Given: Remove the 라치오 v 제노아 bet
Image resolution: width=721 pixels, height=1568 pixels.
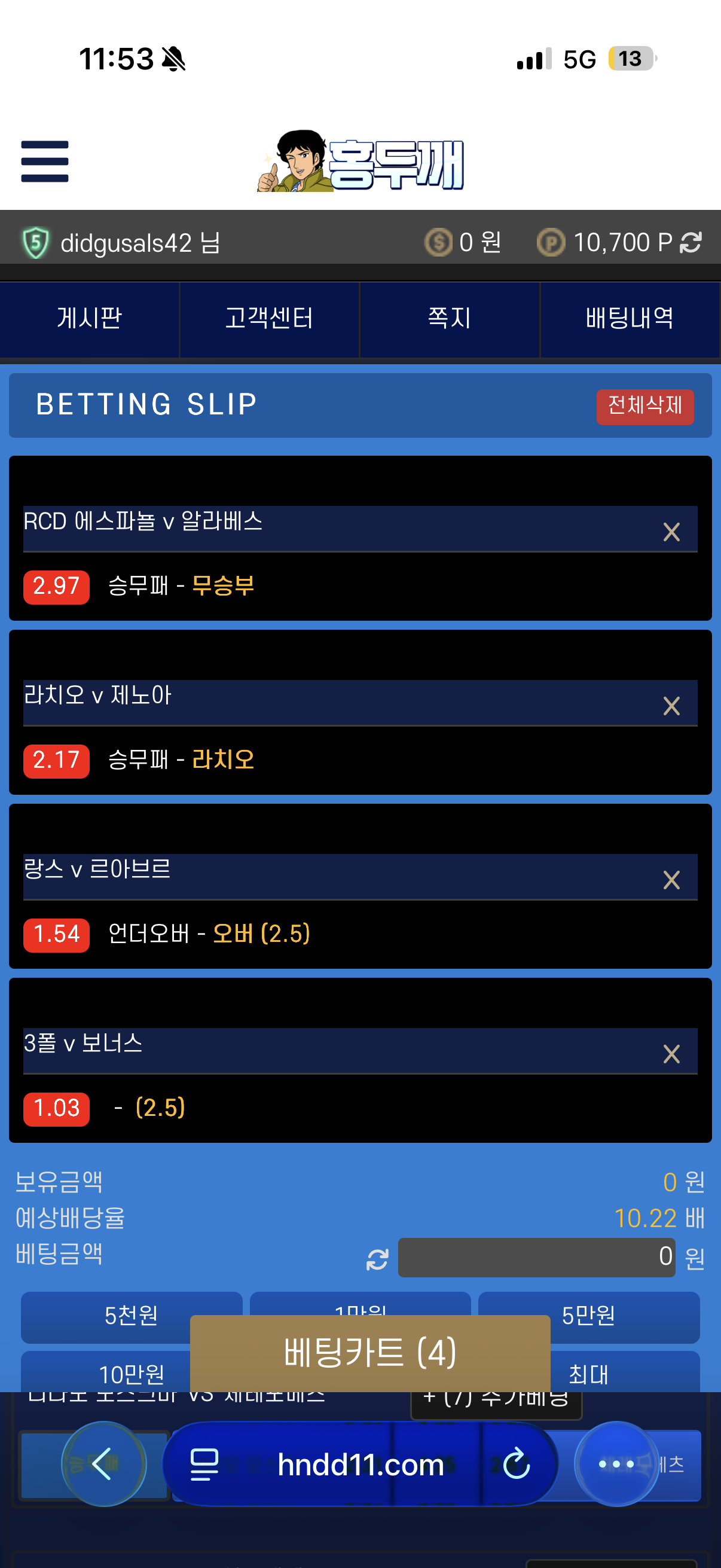Looking at the screenshot, I should [671, 706].
